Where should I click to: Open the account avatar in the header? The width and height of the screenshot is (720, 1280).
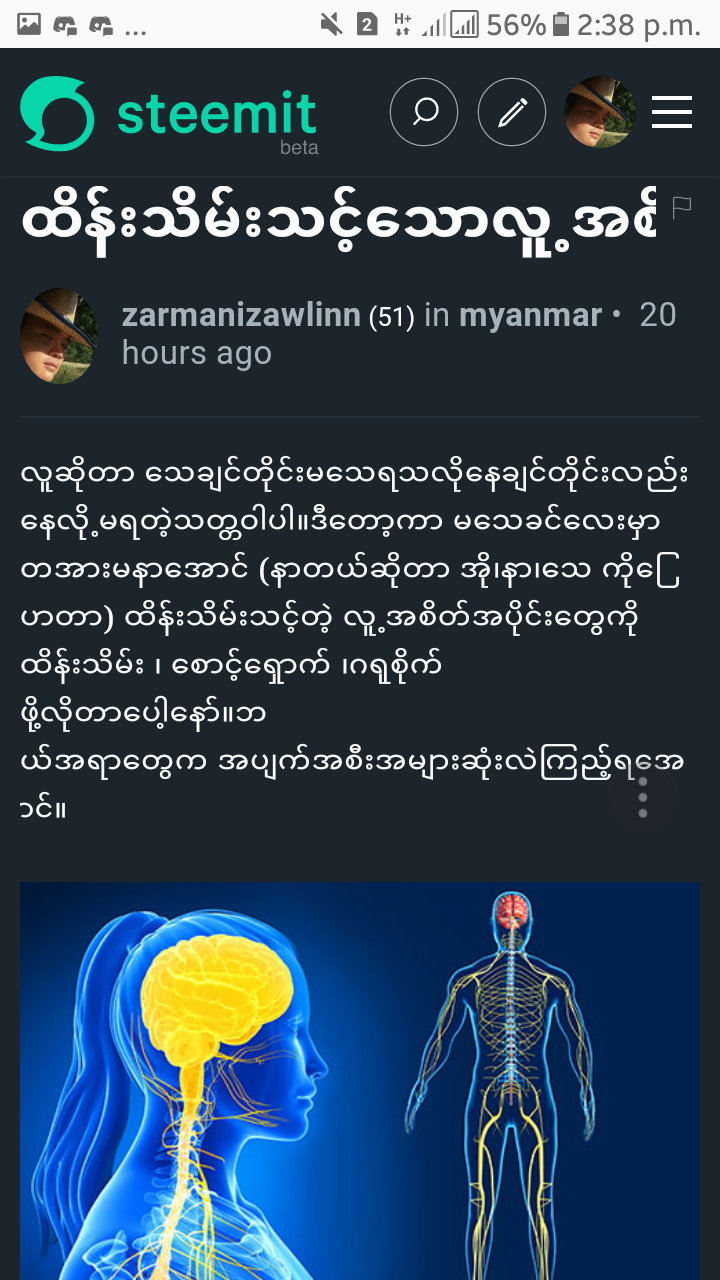(600, 112)
